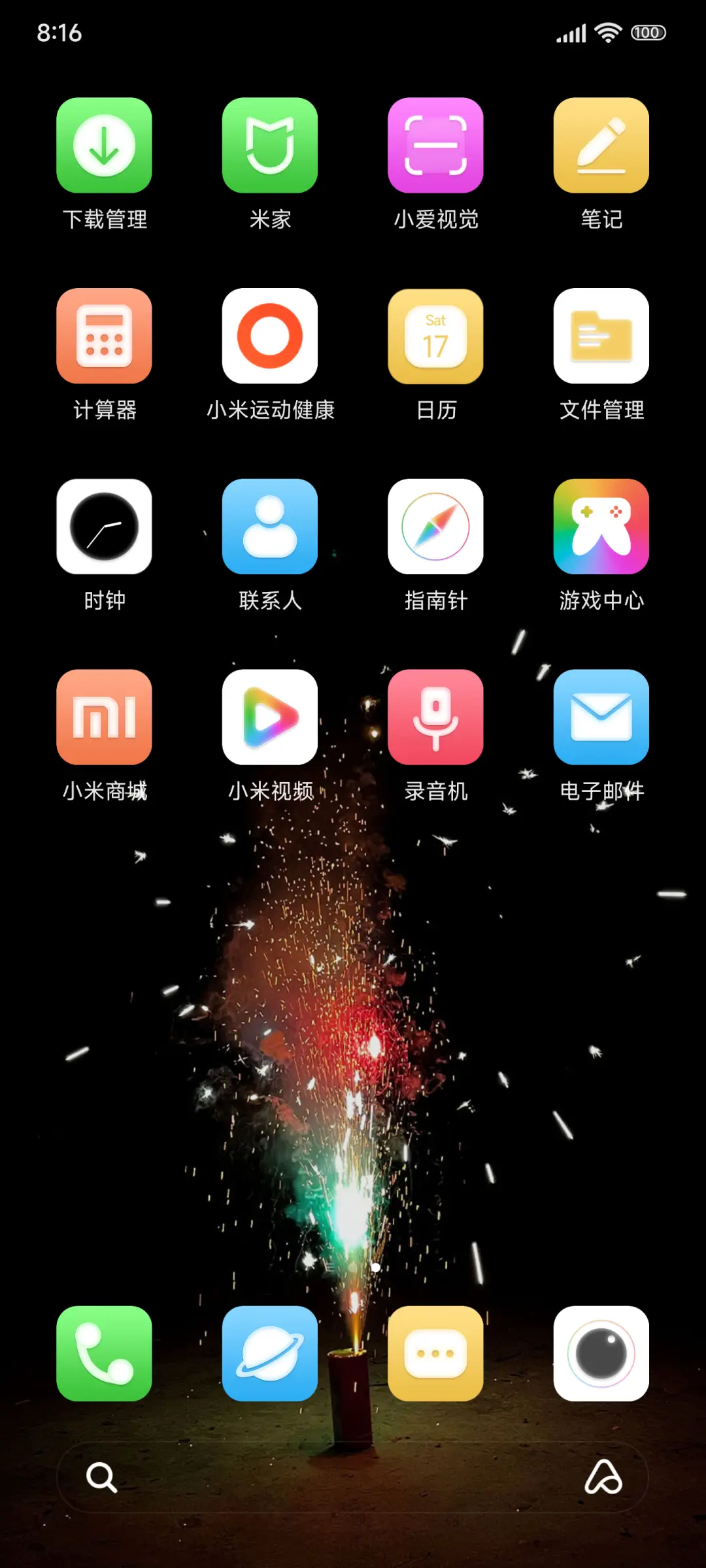This screenshot has height=1568, width=706.
Task: Open the 笔记 notes app
Action: 601,146
